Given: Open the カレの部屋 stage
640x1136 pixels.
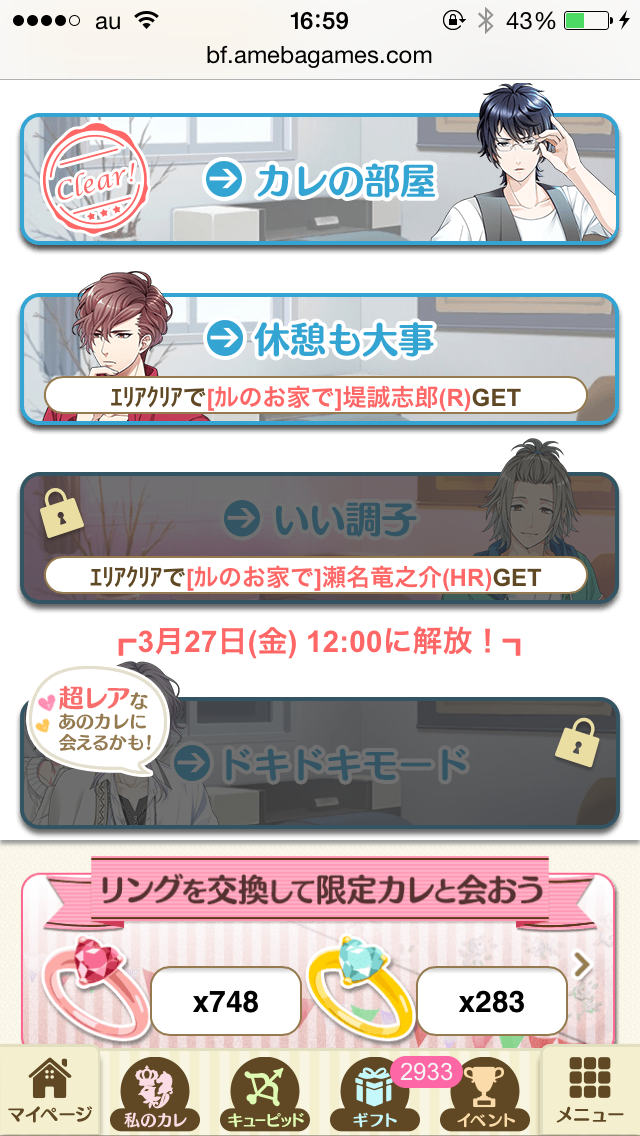Looking at the screenshot, I should pyautogui.click(x=320, y=181).
